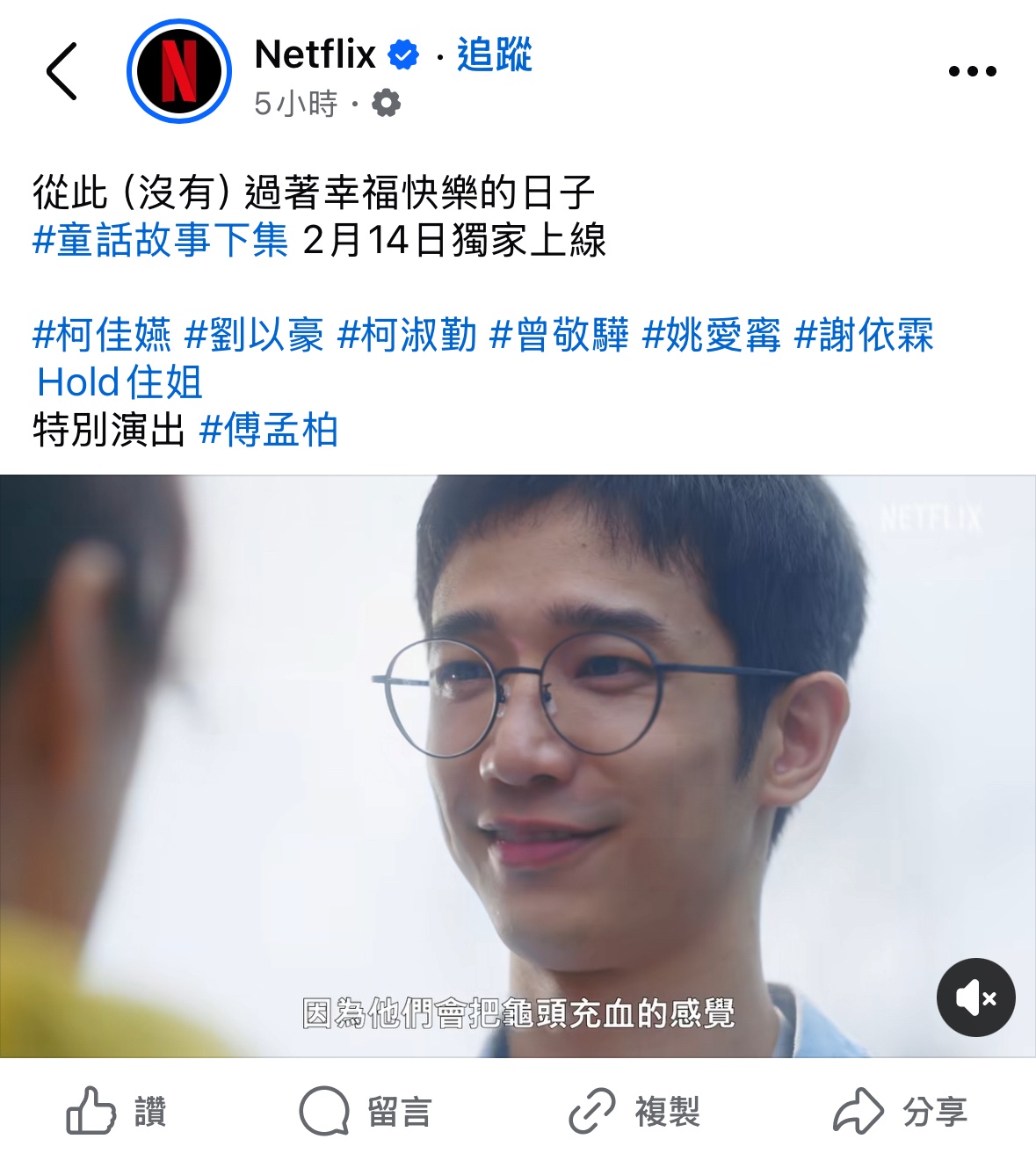
Task: Follow Netflix with the 追蹤 button
Action: (x=494, y=54)
